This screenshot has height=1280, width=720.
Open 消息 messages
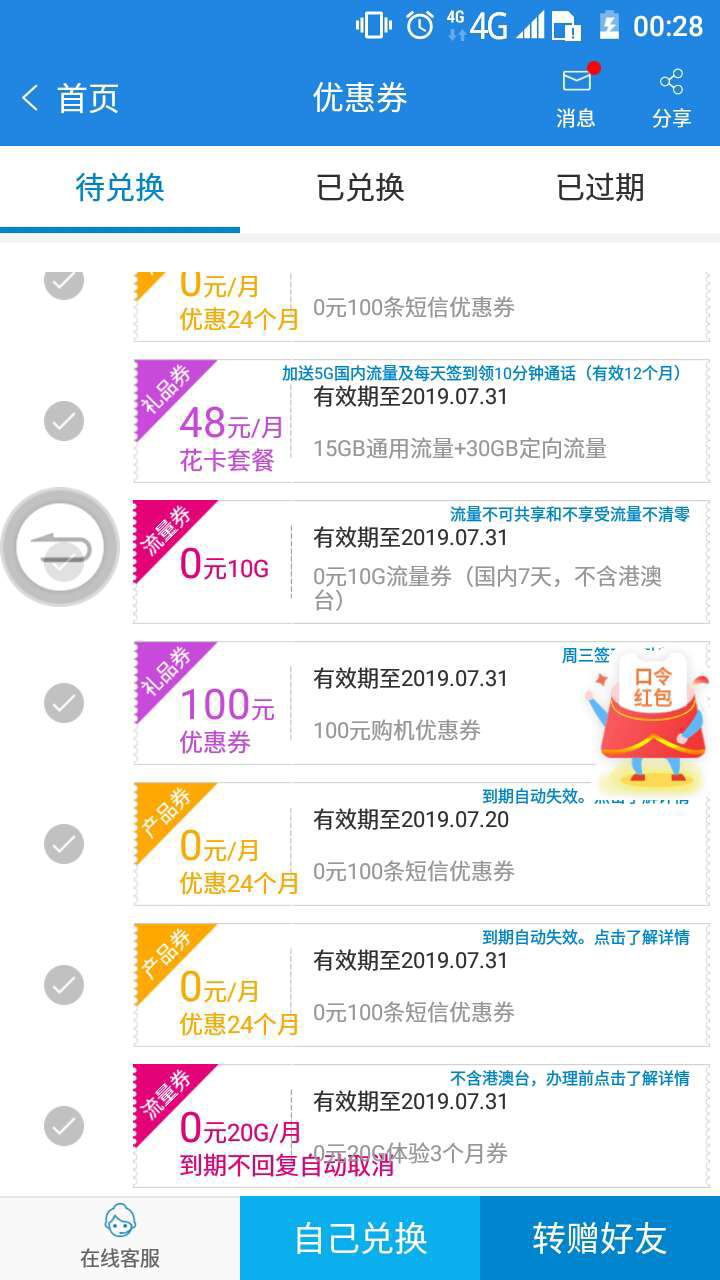click(576, 98)
